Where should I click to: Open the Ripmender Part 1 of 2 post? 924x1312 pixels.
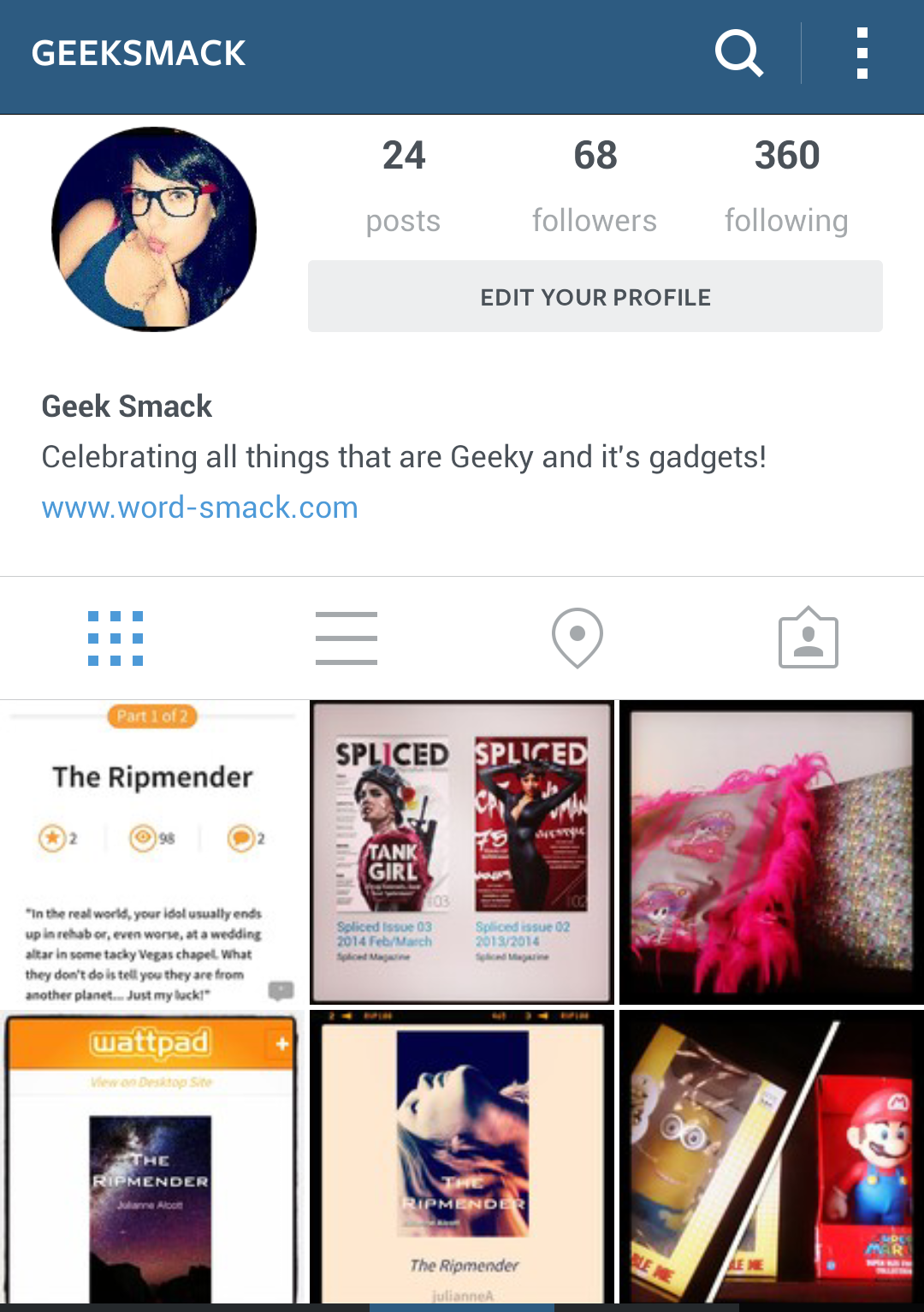click(x=152, y=852)
